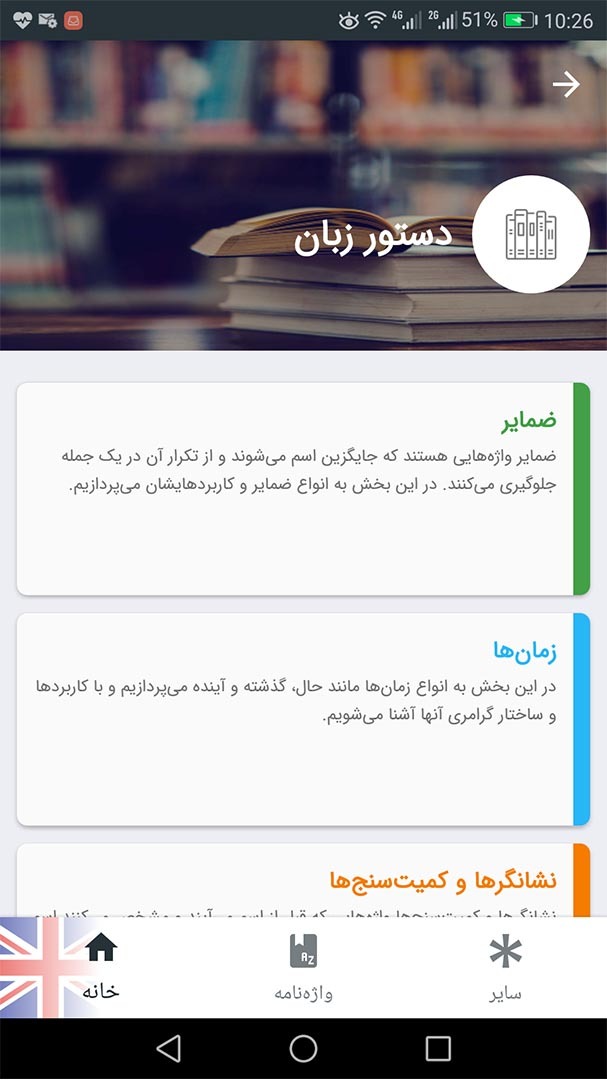Image resolution: width=607 pixels, height=1080 pixels.
Task: Open the ضمایر (pronouns) grammar card
Action: [x=303, y=488]
